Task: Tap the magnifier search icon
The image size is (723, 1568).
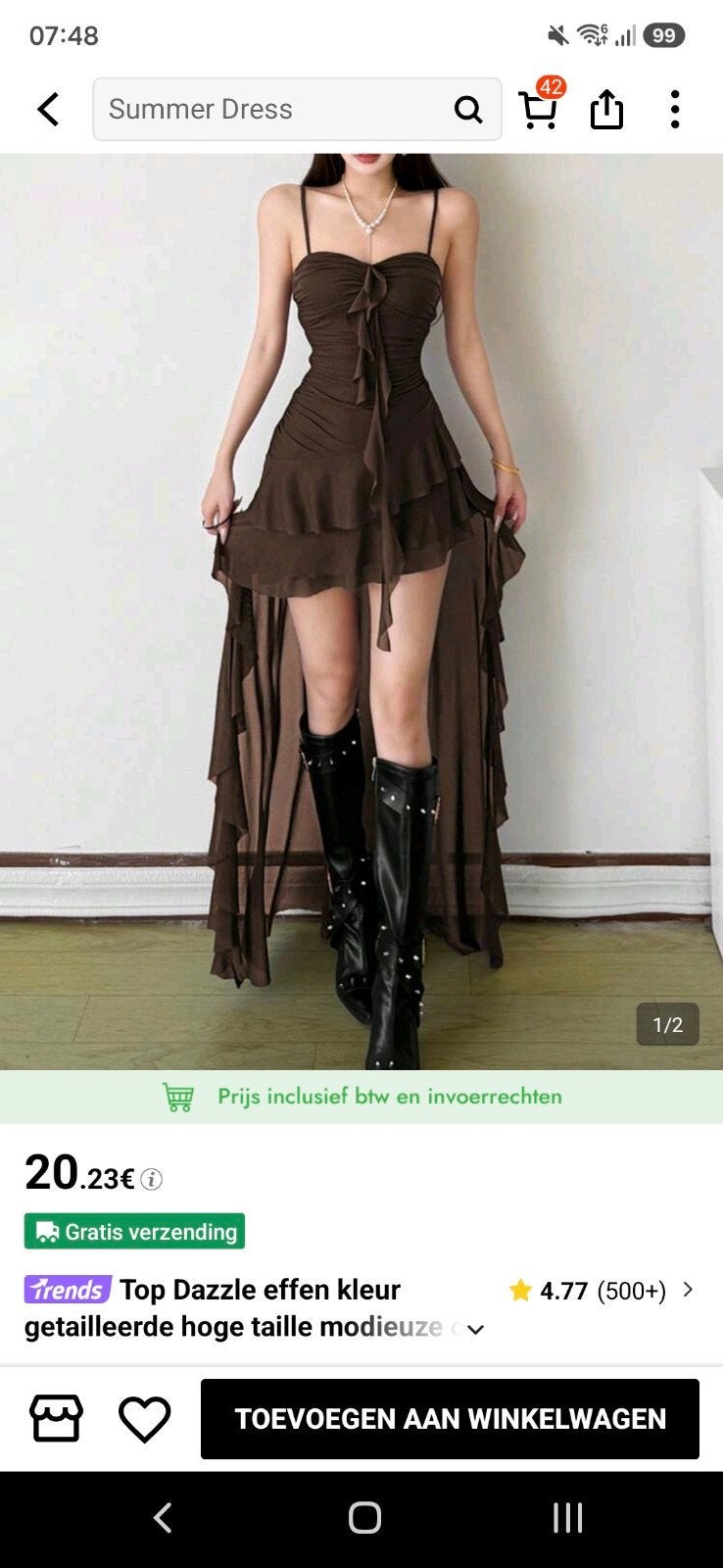Action: (x=468, y=110)
